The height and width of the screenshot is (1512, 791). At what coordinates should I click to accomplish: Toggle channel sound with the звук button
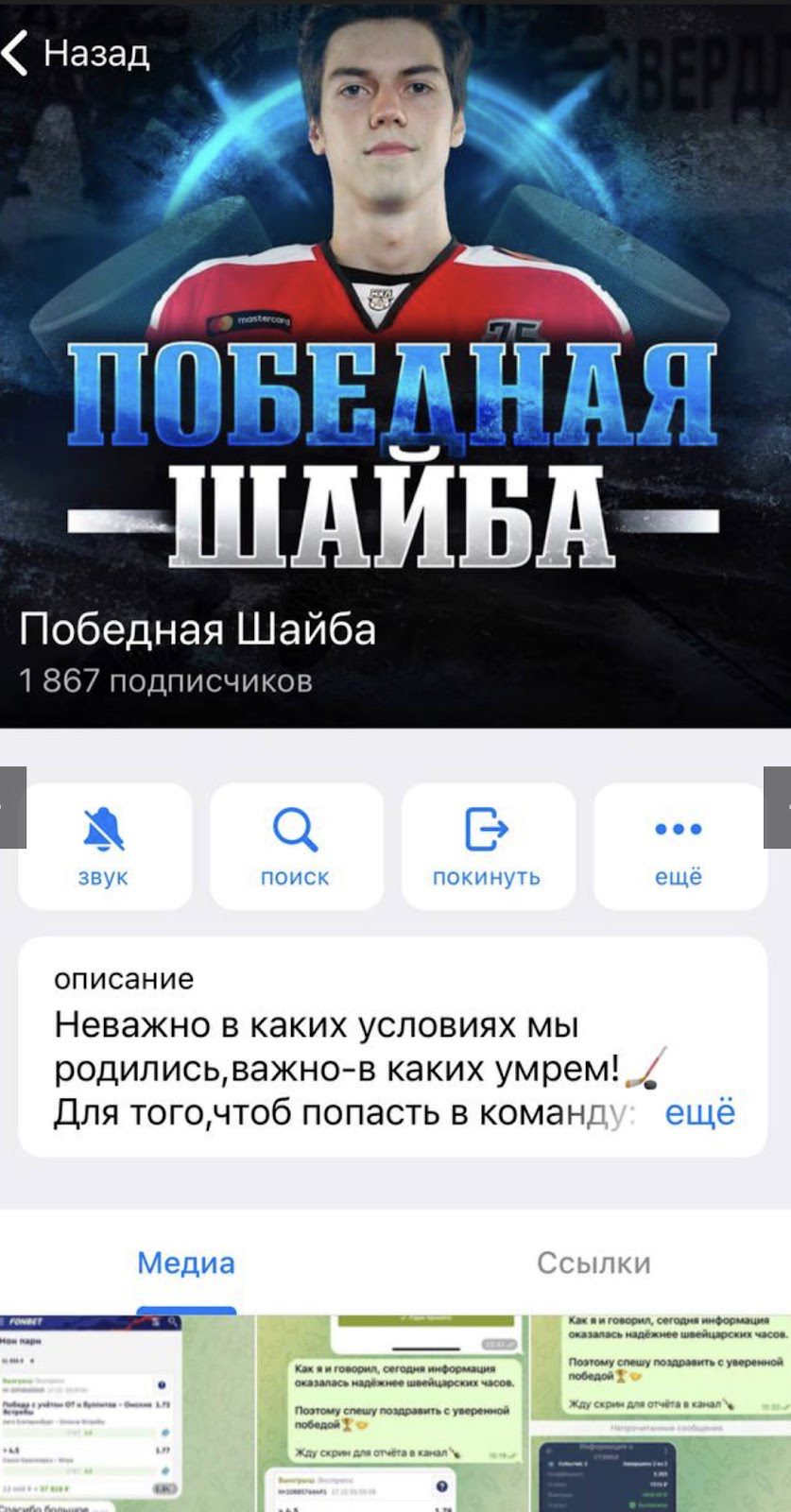coord(104,847)
